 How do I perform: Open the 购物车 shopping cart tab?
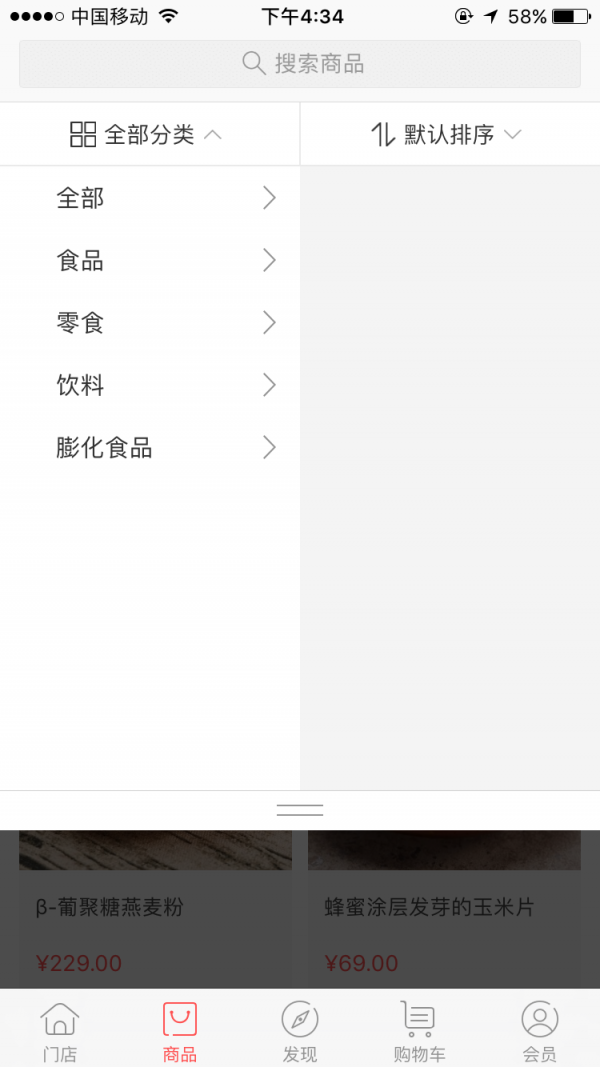coord(420,1030)
